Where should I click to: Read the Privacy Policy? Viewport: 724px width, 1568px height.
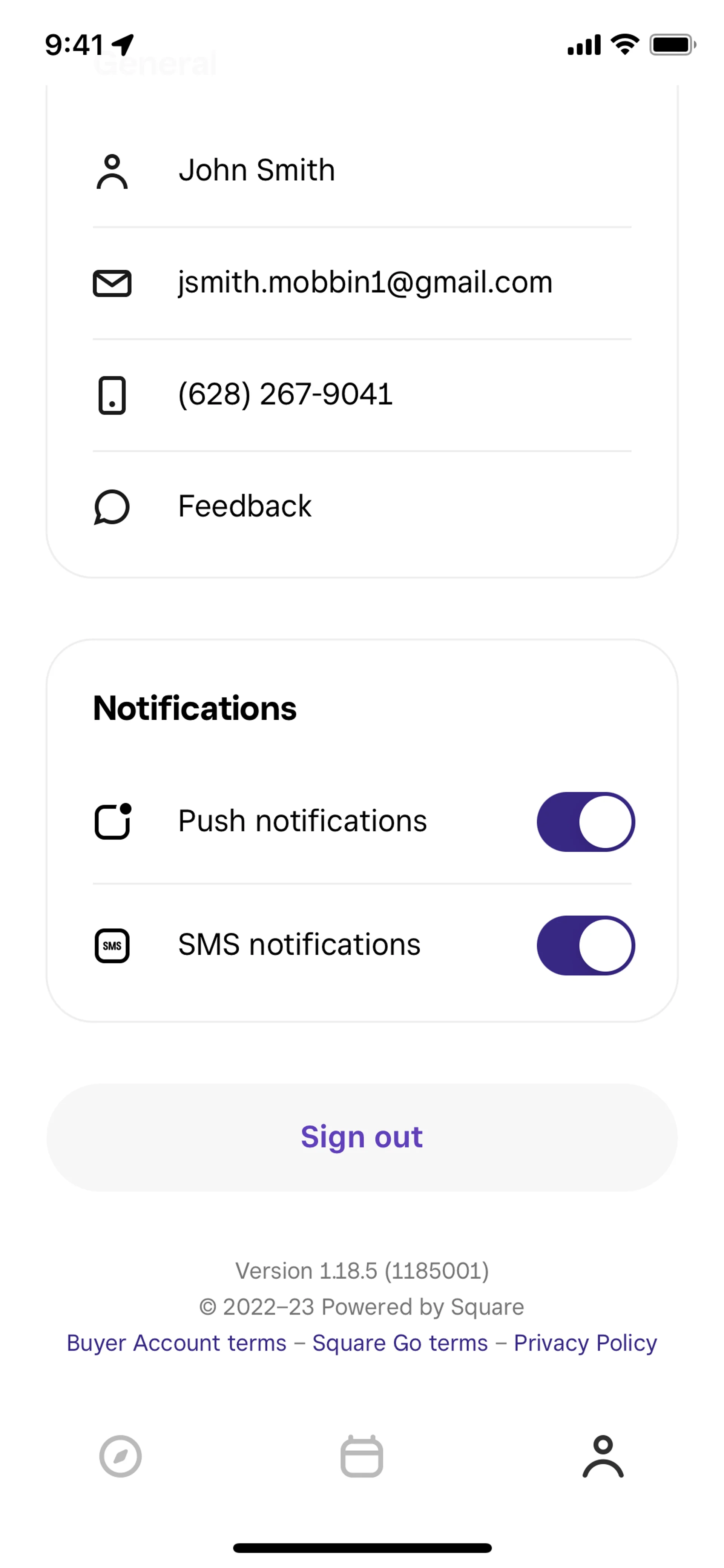click(585, 1343)
